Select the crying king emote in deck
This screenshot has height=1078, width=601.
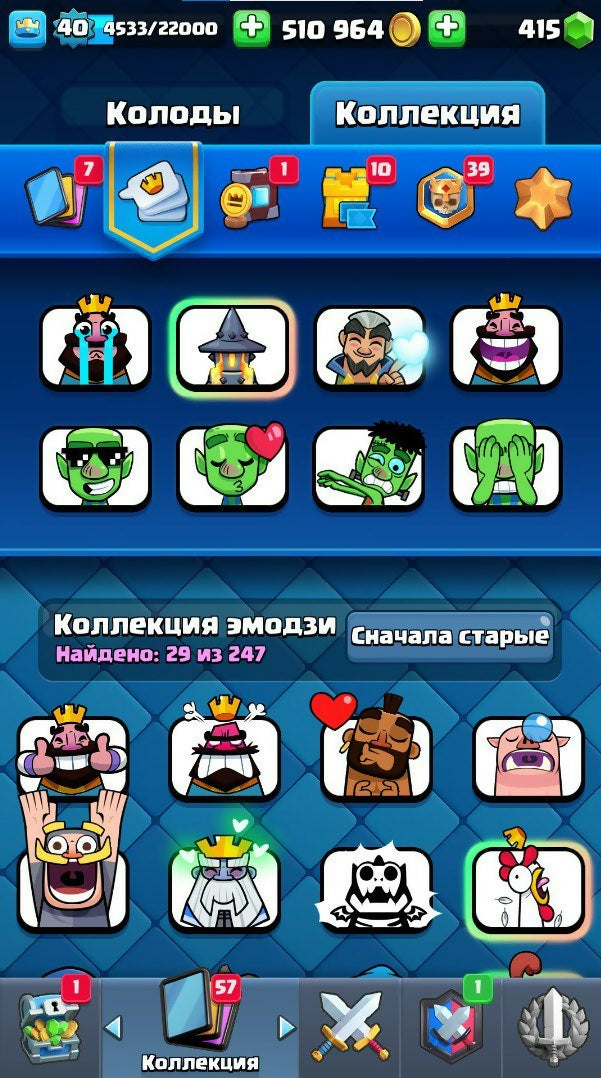(95, 346)
